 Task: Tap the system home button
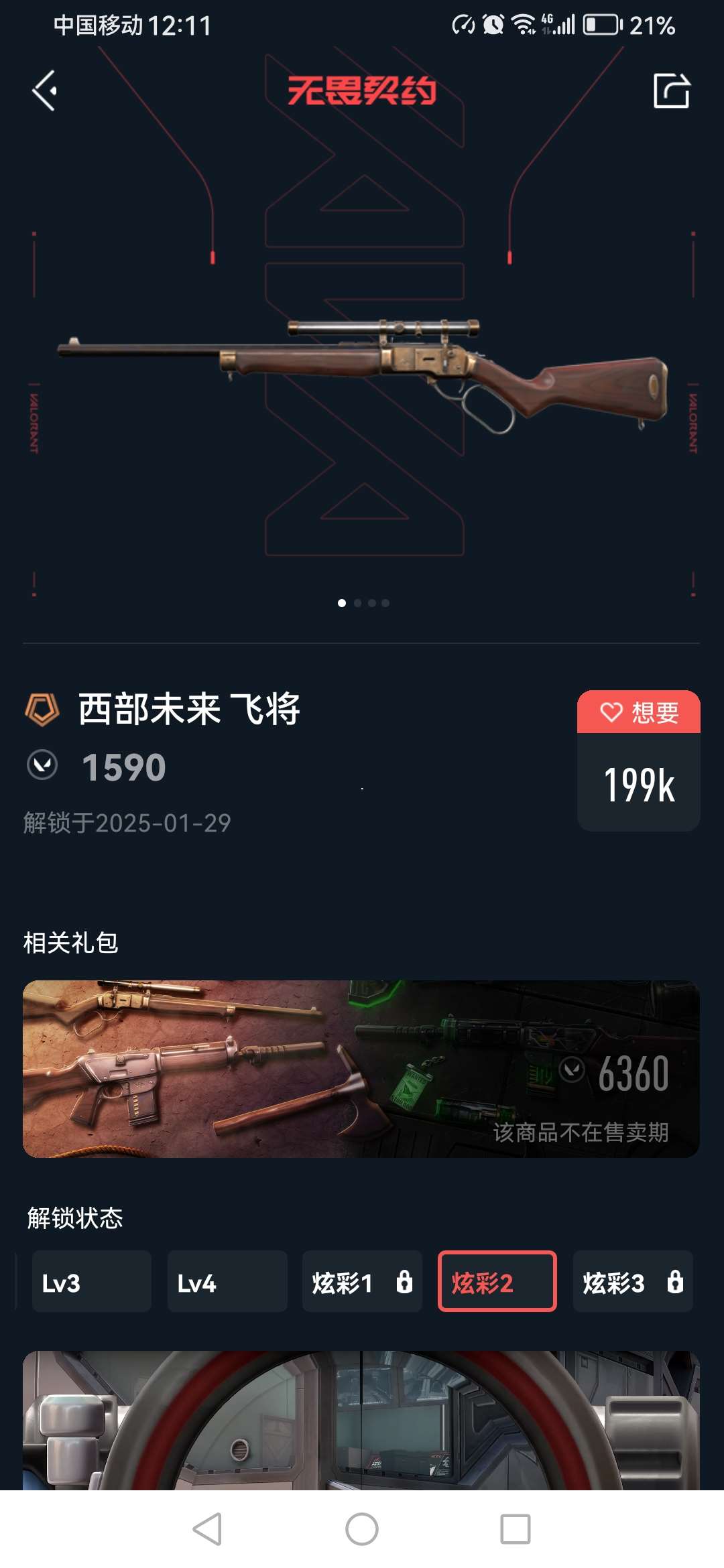(x=362, y=1529)
